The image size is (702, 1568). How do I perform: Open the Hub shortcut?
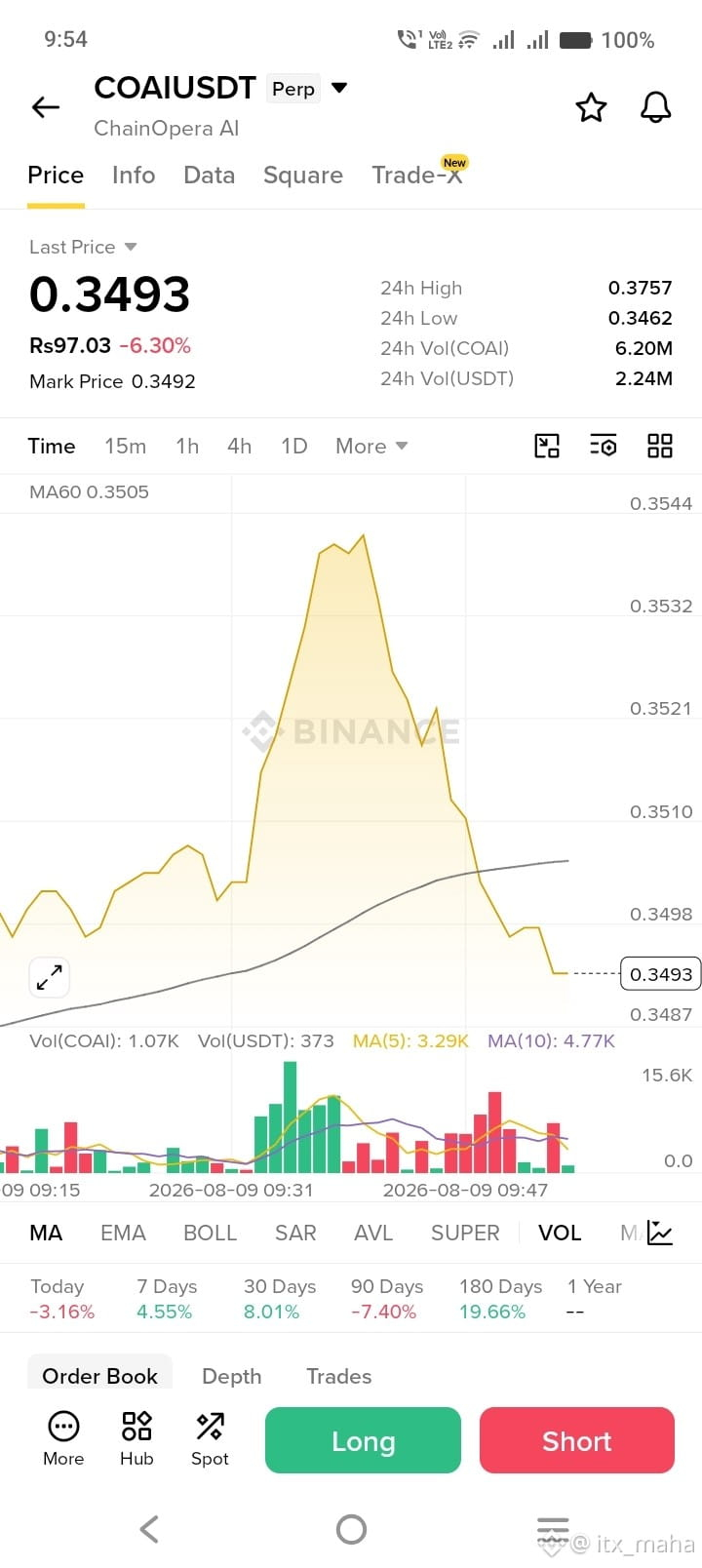coord(136,1439)
